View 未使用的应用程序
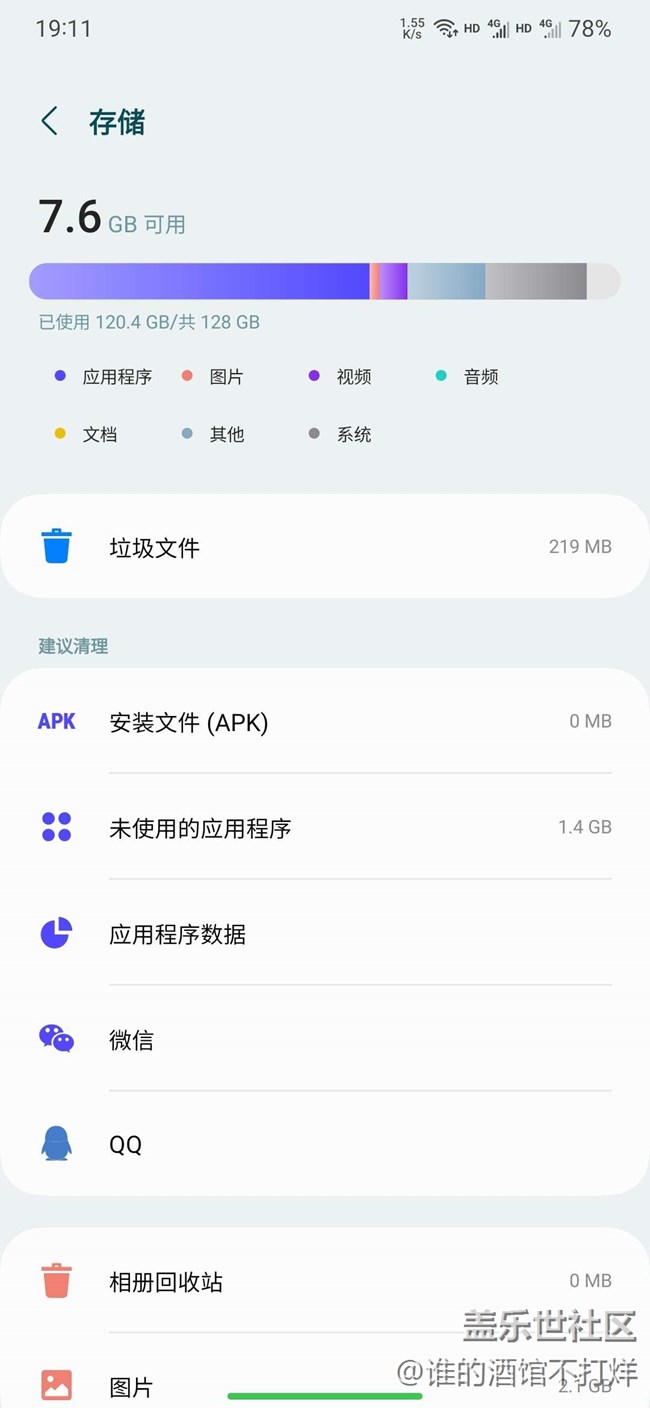Viewport: 650px width, 1408px height. click(x=324, y=828)
